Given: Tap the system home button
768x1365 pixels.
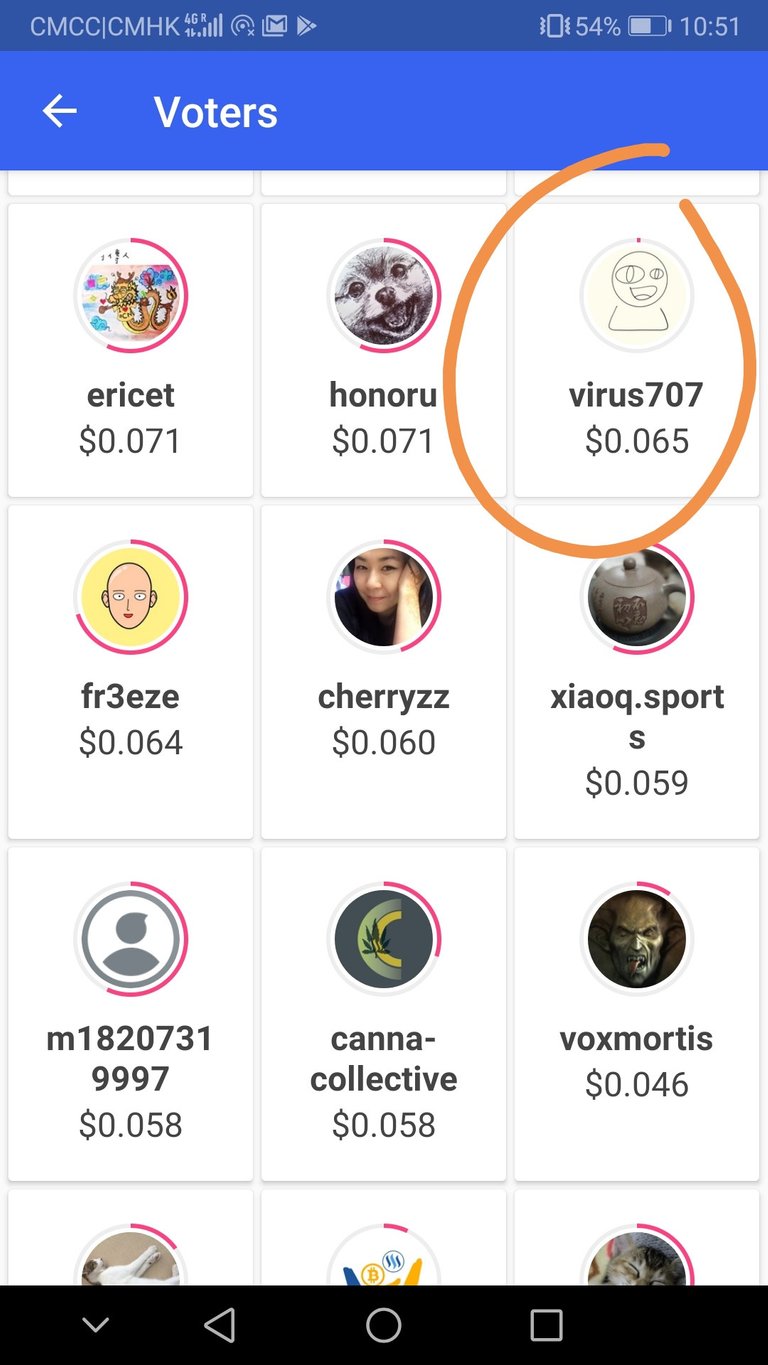Looking at the screenshot, I should 384,1325.
